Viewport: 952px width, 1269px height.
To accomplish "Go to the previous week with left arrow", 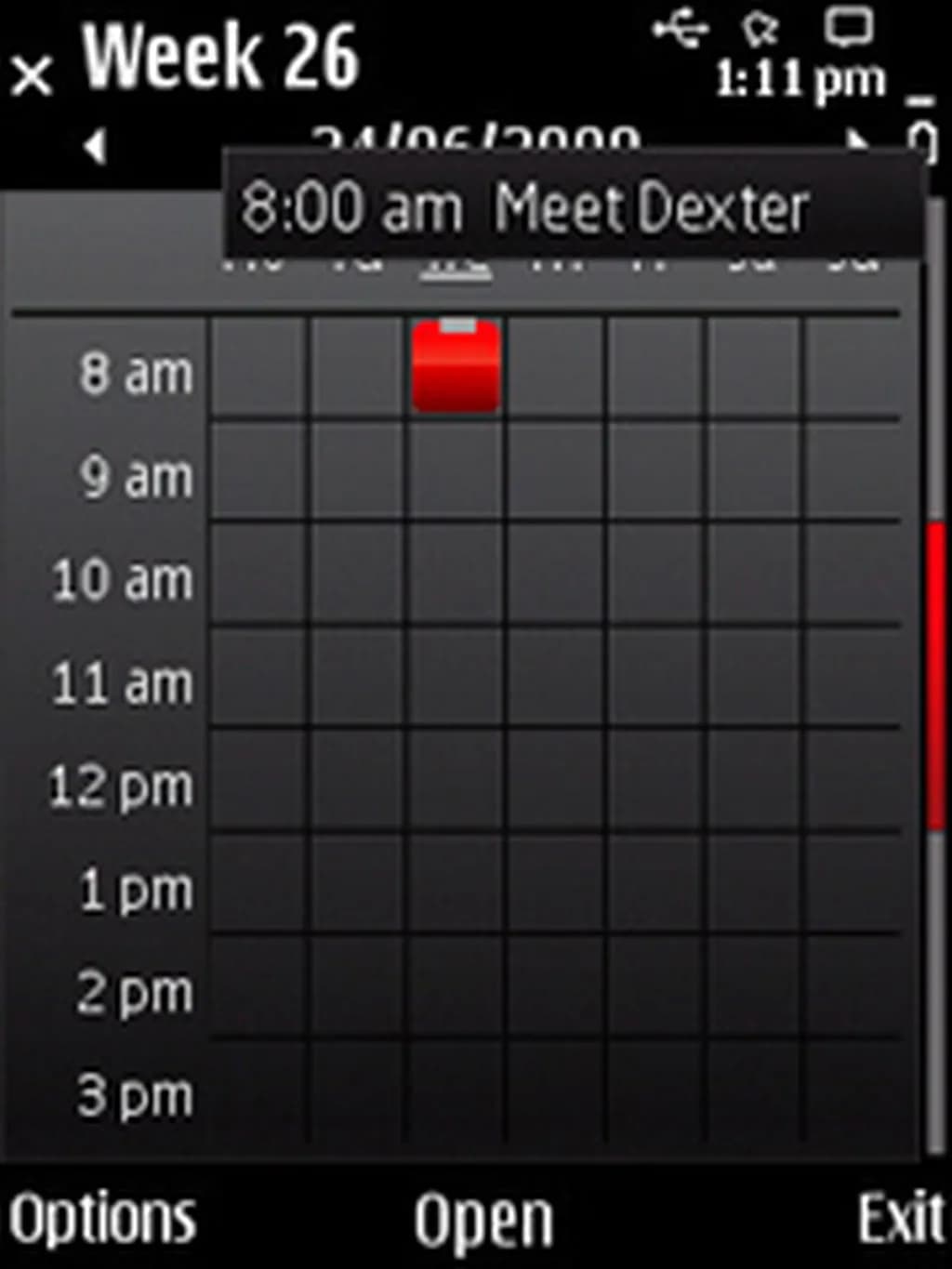I will [x=94, y=146].
